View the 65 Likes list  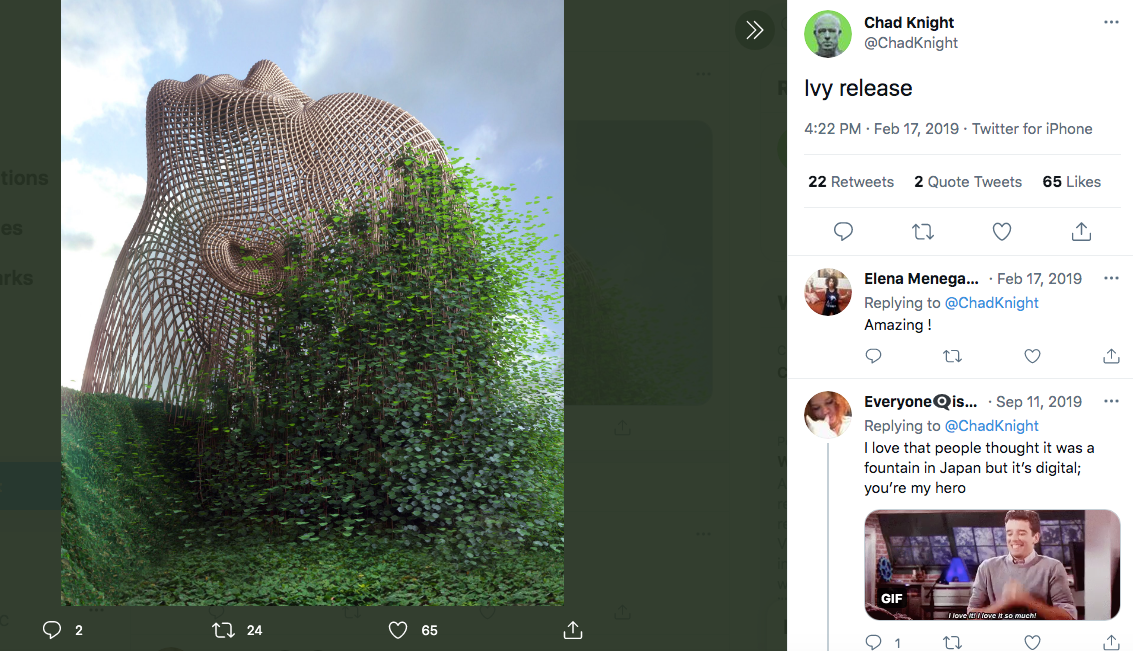pyautogui.click(x=1071, y=182)
